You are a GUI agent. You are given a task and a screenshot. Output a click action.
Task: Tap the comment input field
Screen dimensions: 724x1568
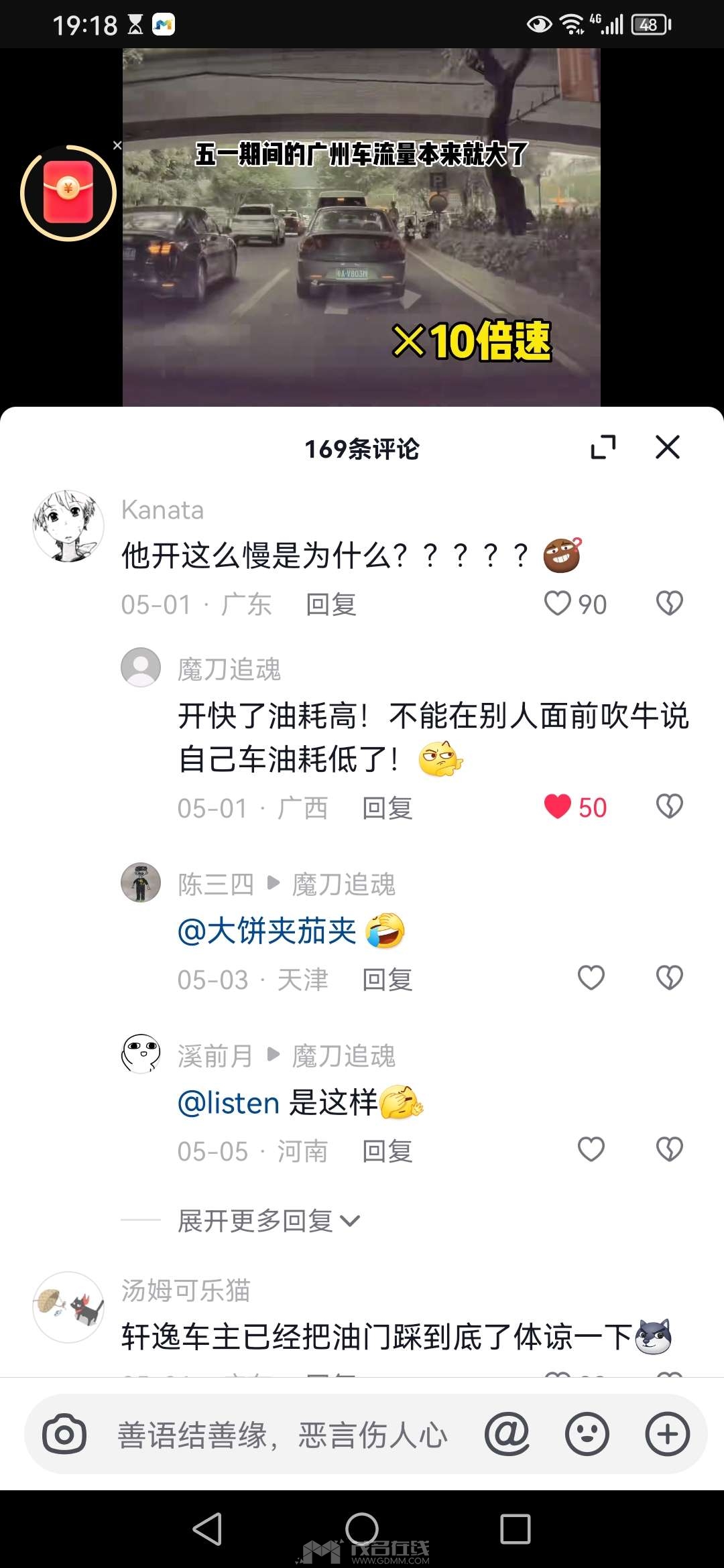pyautogui.click(x=282, y=1435)
